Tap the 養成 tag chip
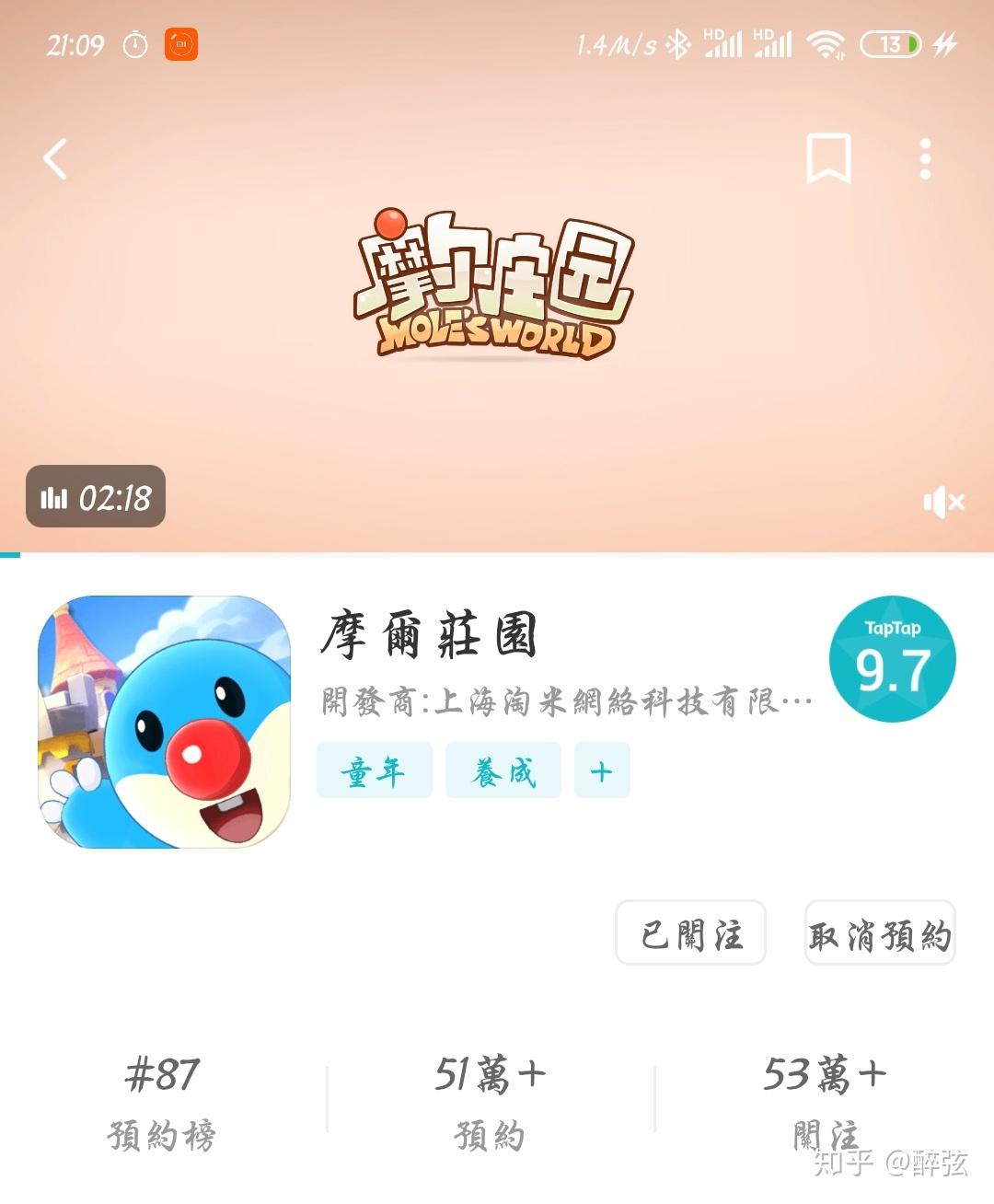The width and height of the screenshot is (994, 1204). point(503,770)
